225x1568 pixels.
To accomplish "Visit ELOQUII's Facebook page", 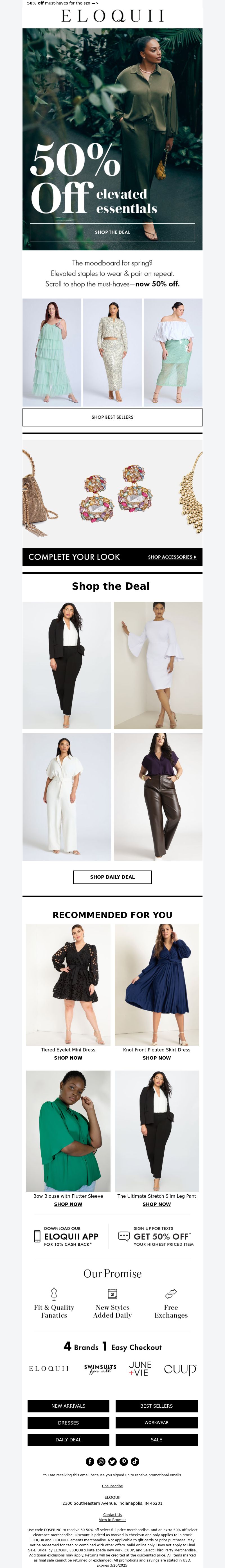I will [x=90, y=1461].
